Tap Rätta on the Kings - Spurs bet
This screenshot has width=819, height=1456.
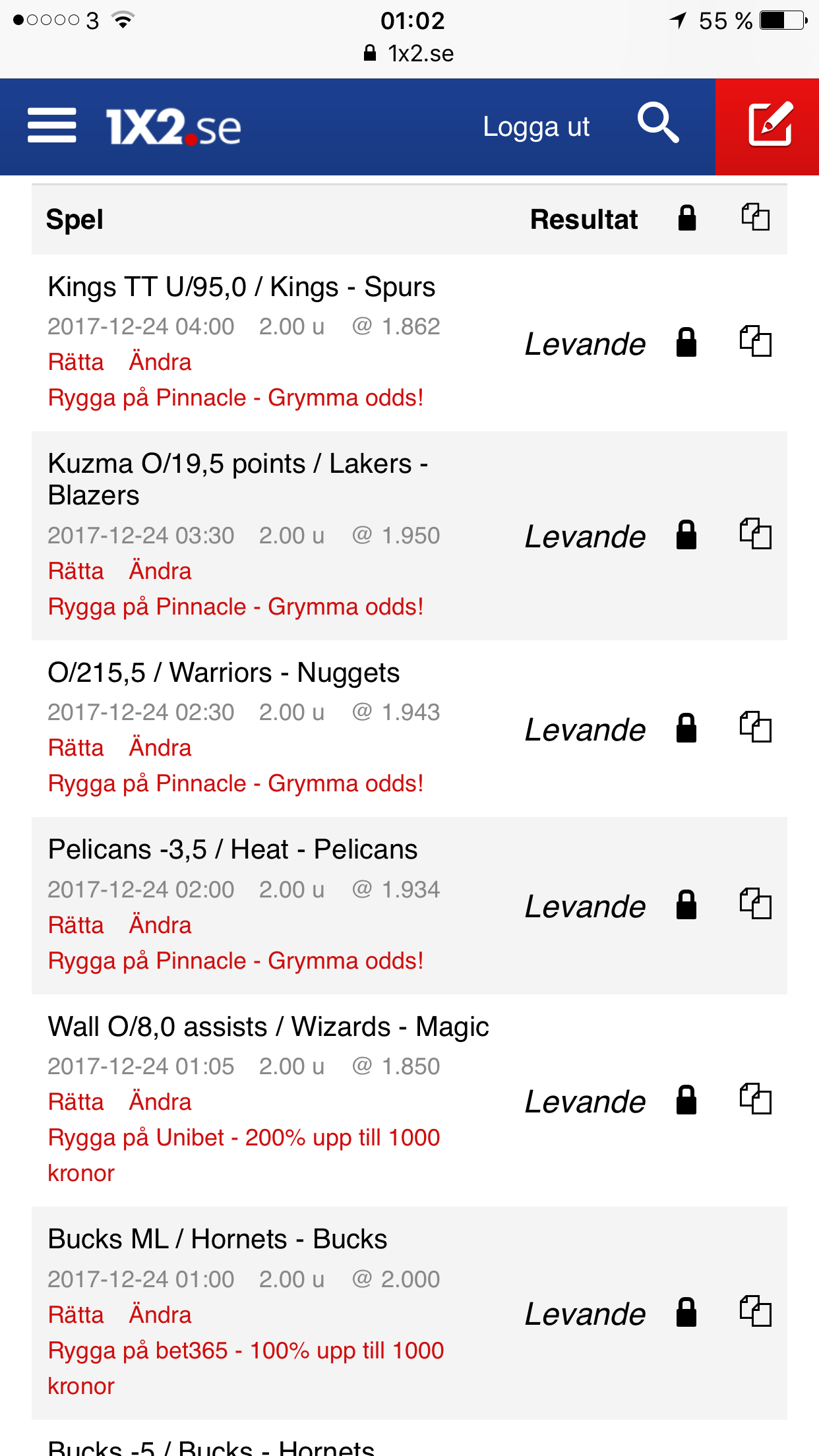point(76,362)
